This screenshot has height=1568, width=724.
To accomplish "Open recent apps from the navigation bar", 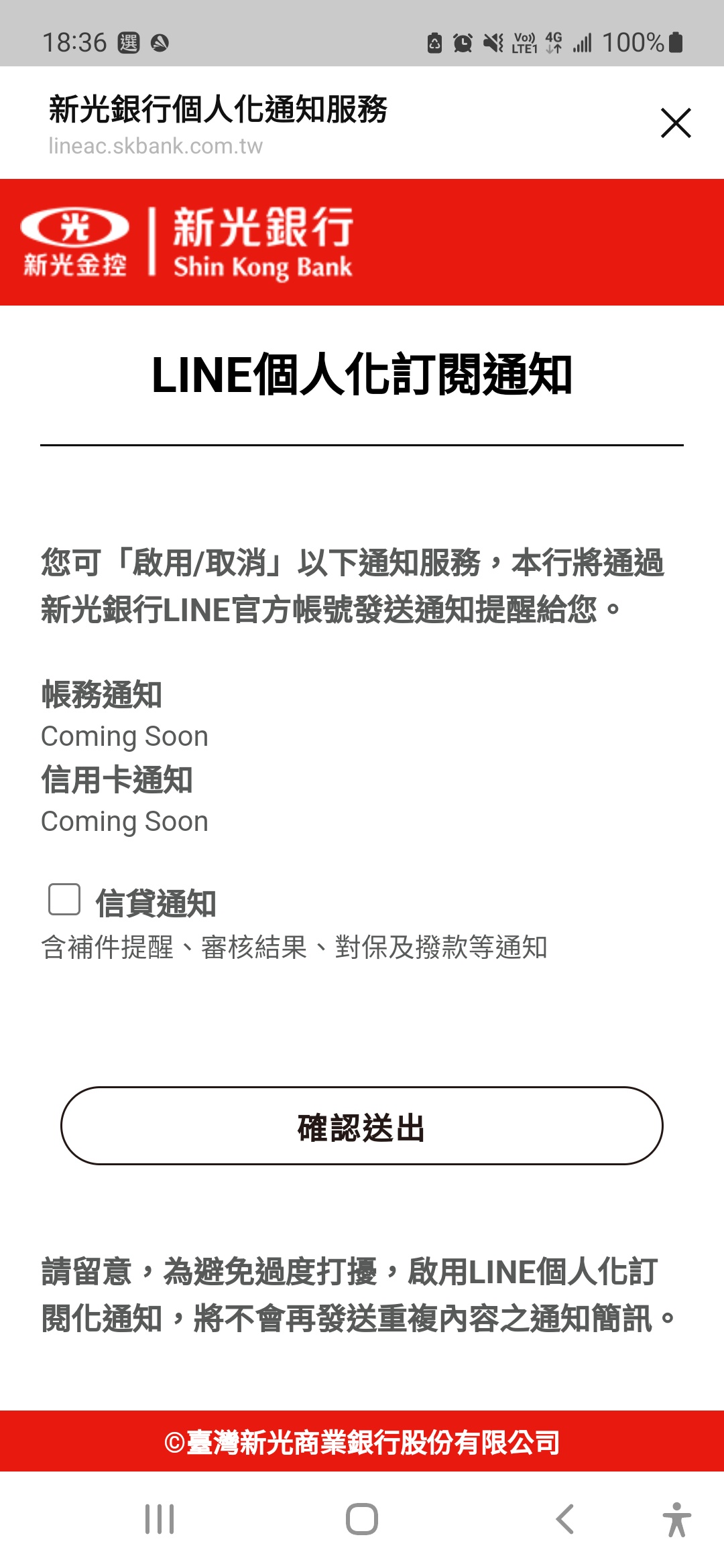I will [x=160, y=1518].
